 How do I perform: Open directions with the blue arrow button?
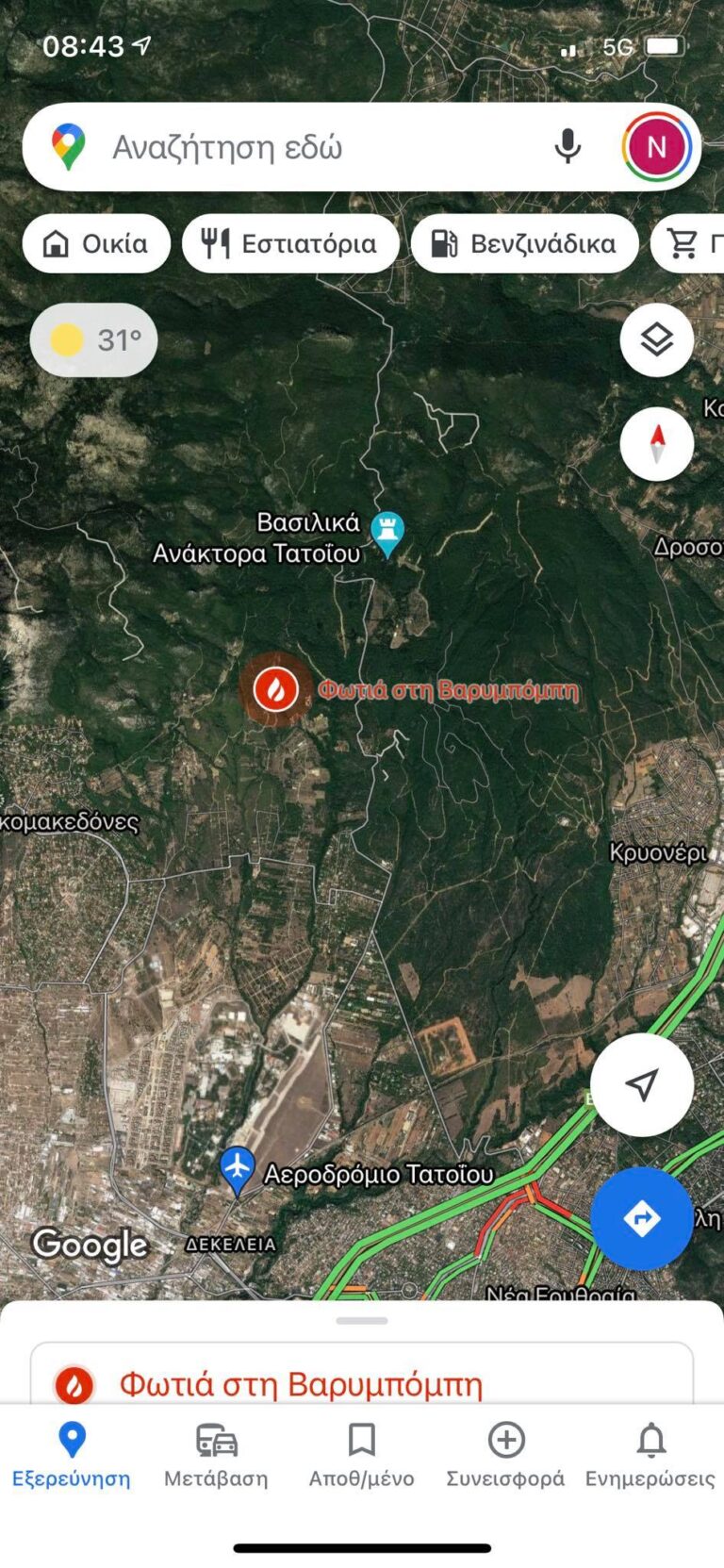pos(642,1218)
